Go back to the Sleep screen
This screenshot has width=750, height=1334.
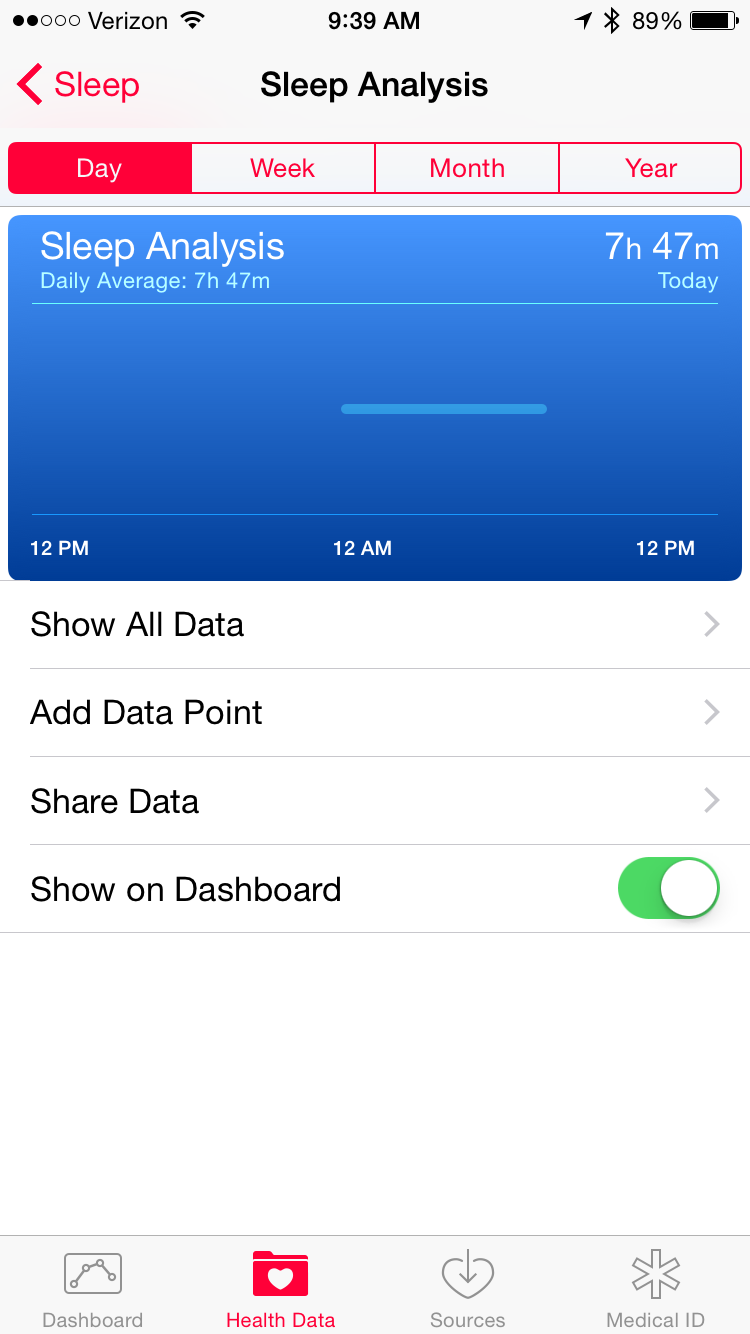click(x=78, y=85)
